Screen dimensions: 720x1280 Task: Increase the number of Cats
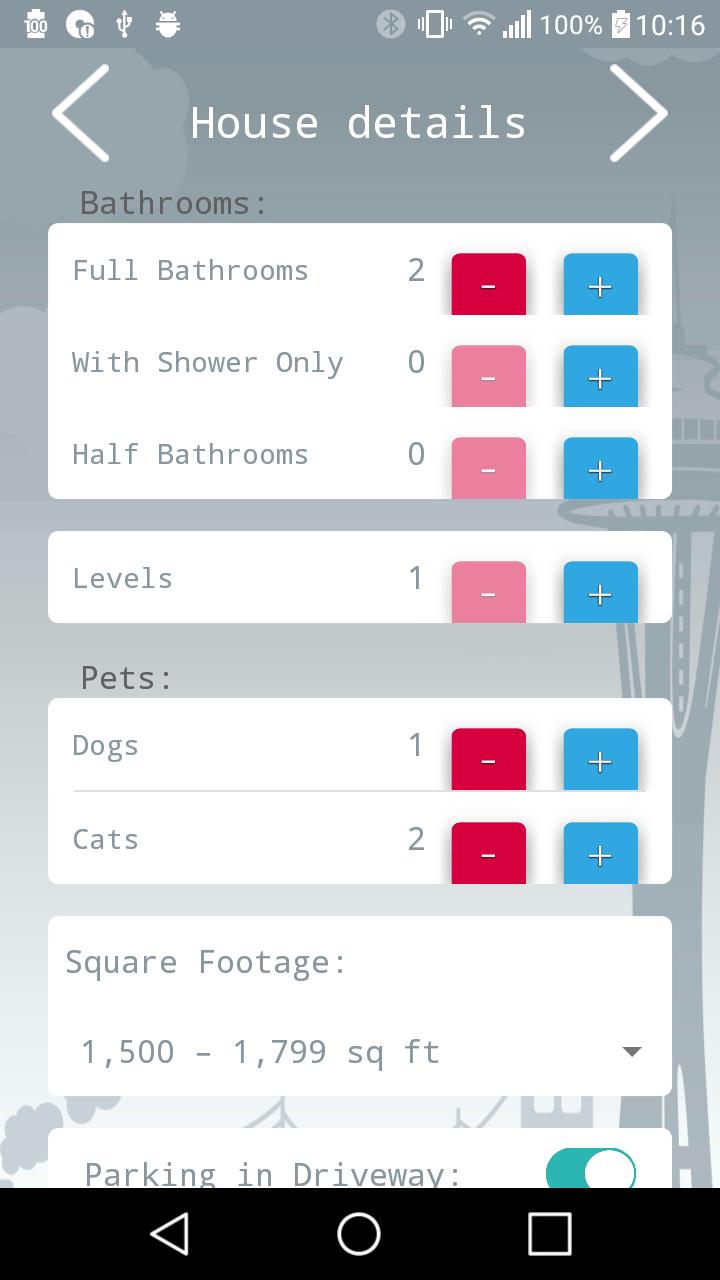point(600,854)
